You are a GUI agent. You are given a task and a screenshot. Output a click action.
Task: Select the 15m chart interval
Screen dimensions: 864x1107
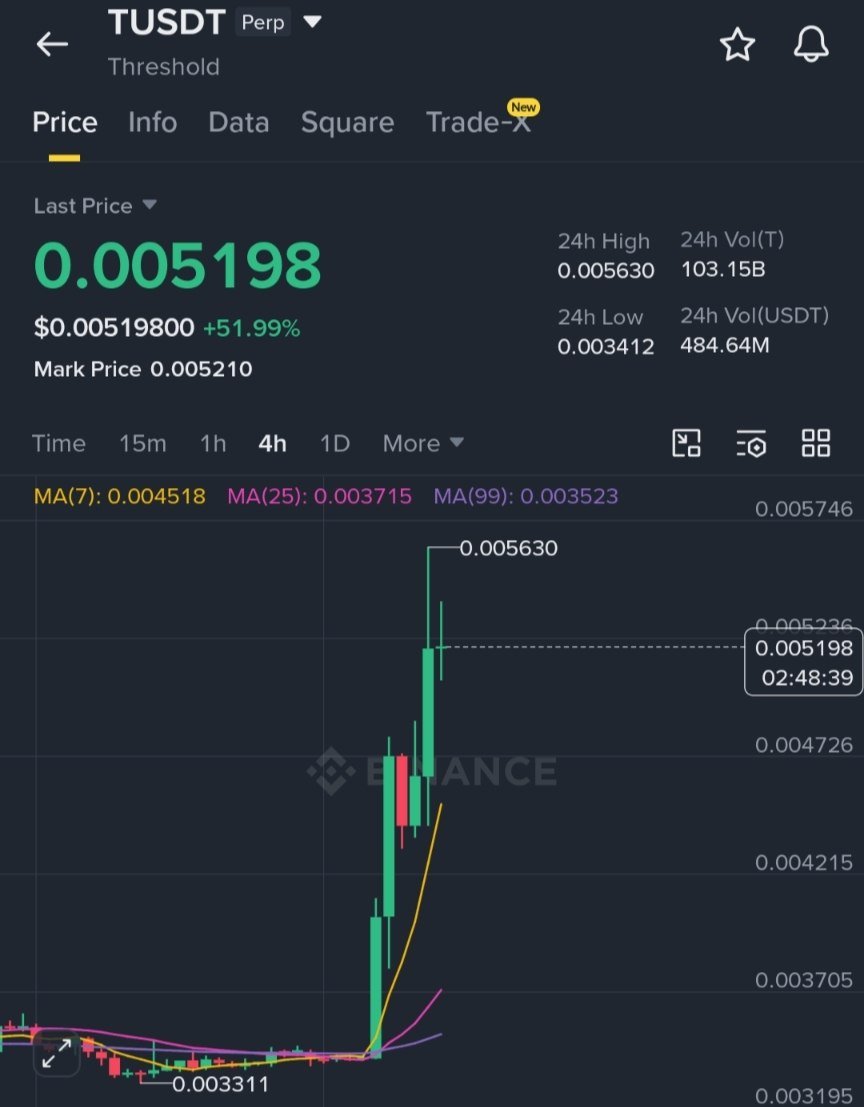(143, 443)
